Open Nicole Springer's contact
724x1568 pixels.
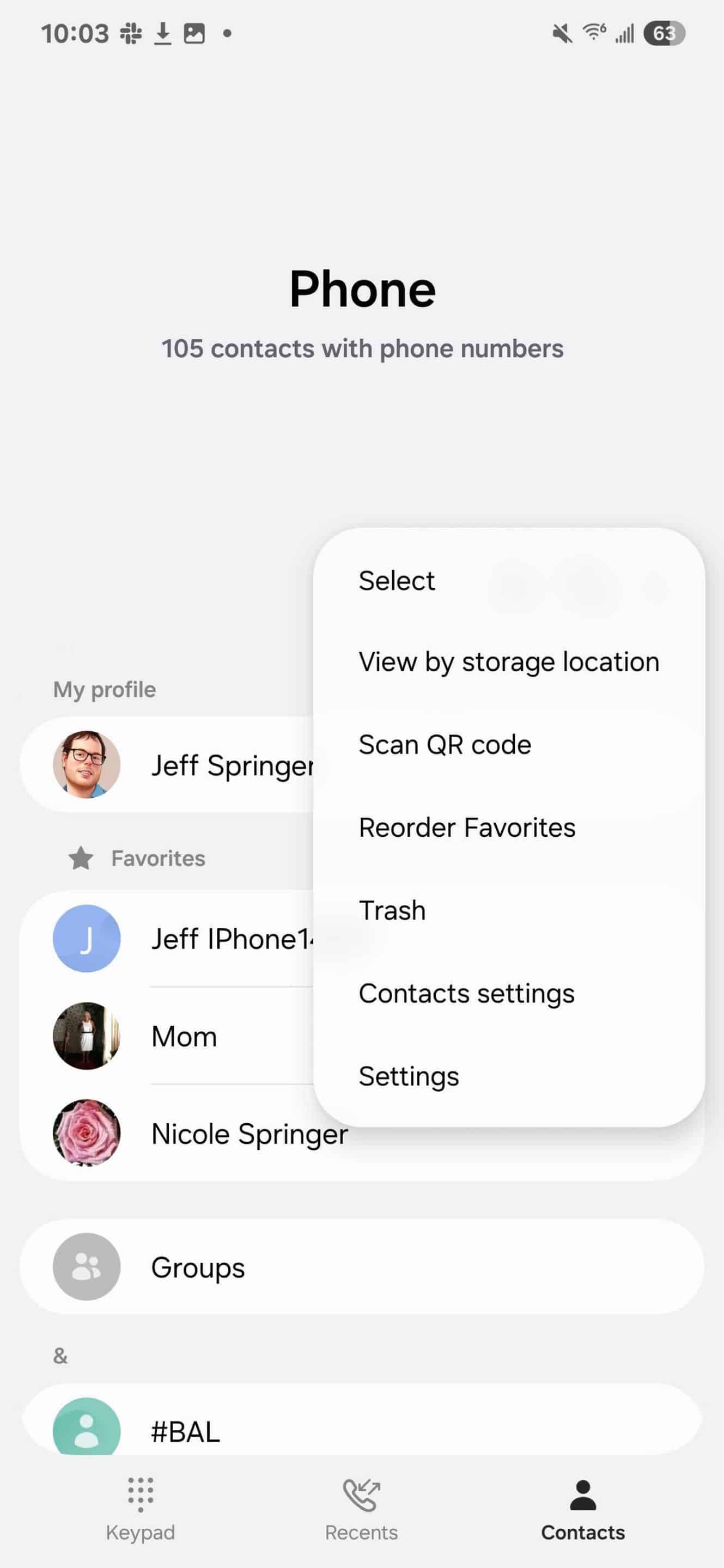tap(362, 1134)
